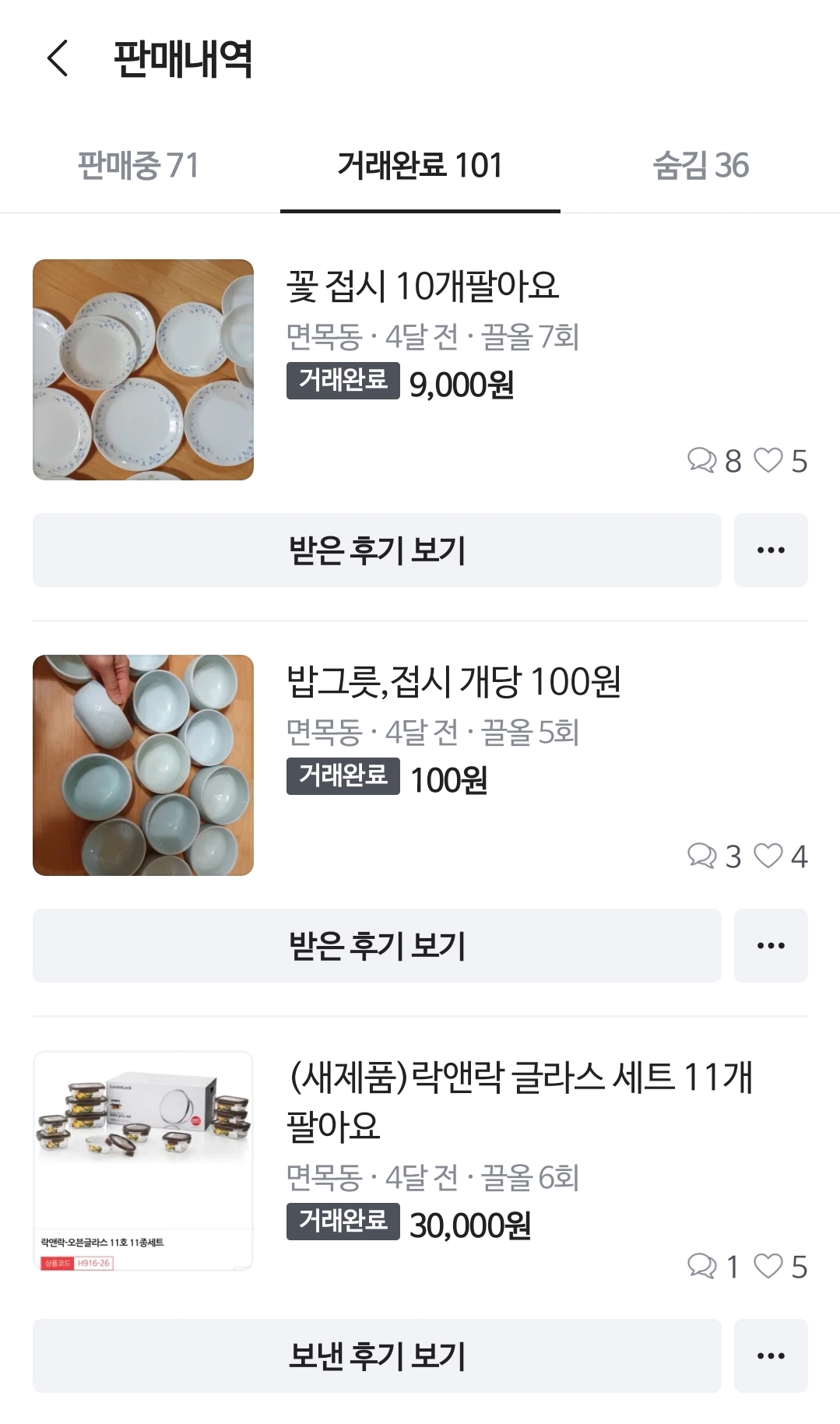Open the 숨김 36 tab
The image size is (840, 1424).
click(701, 166)
